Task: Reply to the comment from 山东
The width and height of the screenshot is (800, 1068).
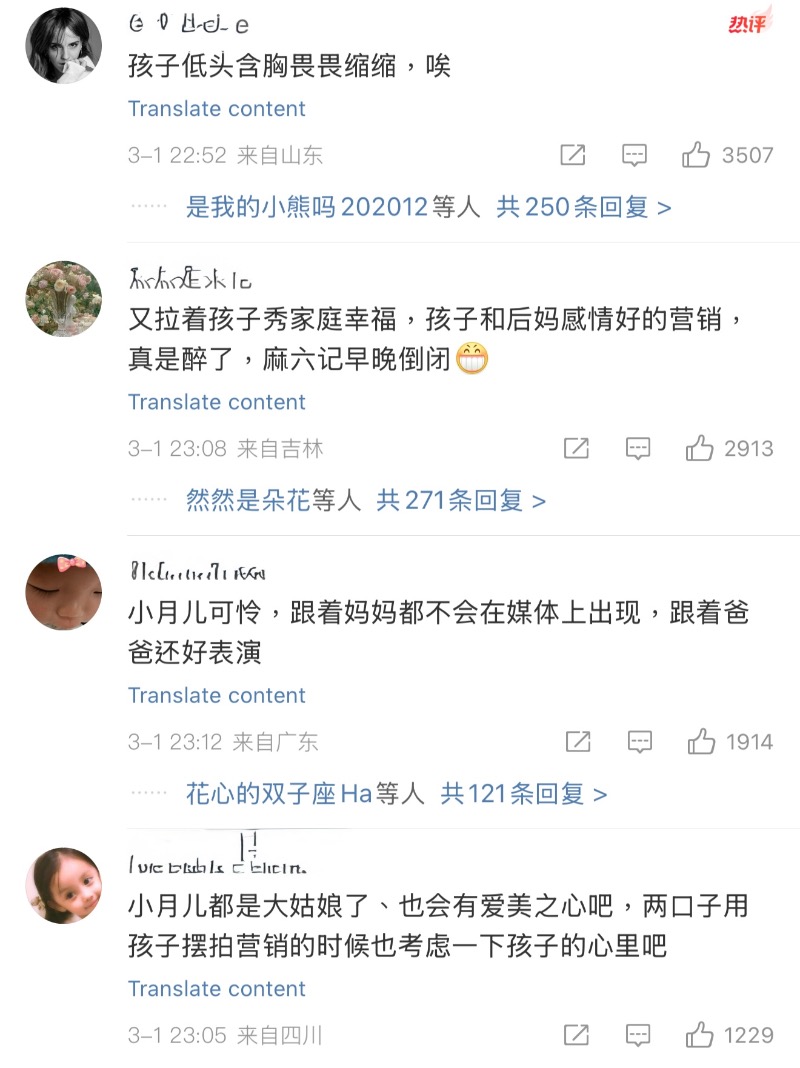Action: [634, 155]
